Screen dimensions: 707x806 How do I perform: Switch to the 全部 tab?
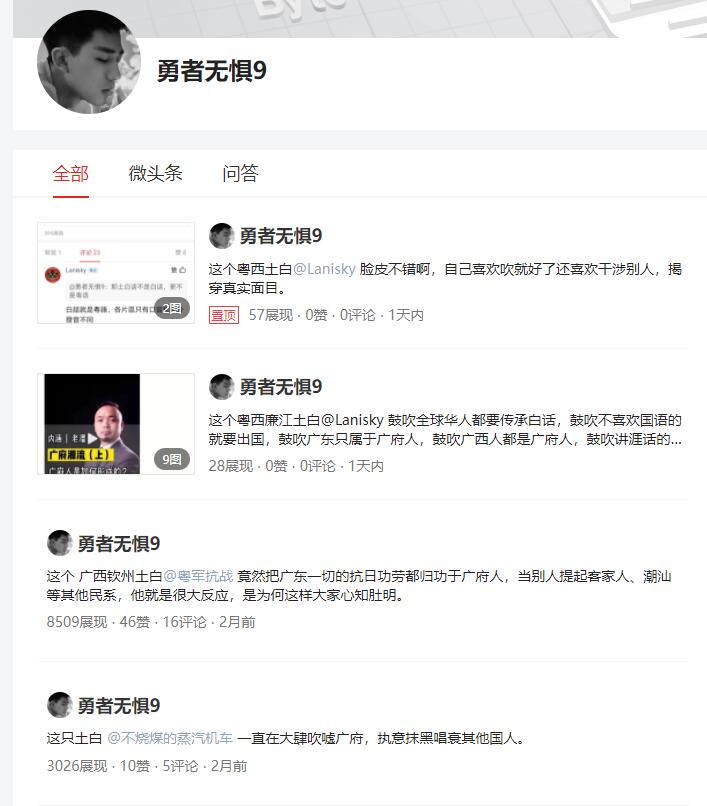70,174
